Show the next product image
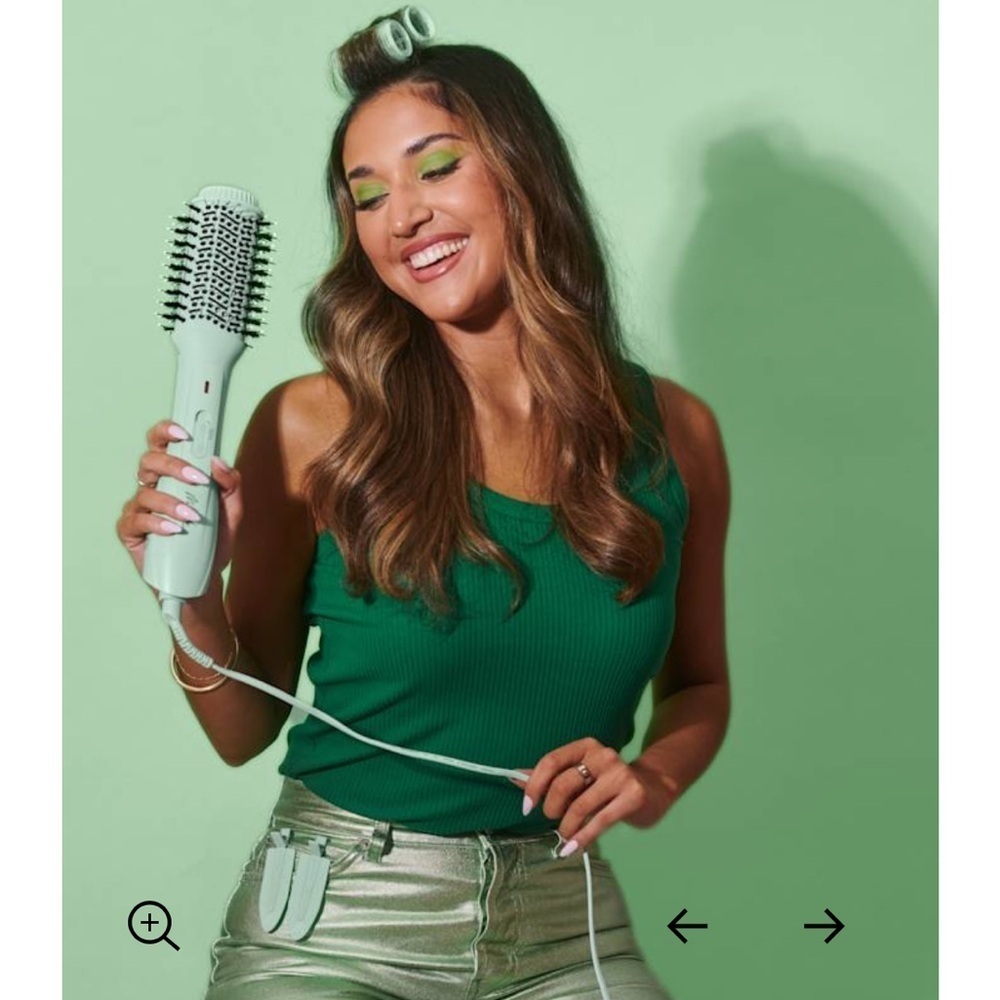Viewport: 1000px width, 1000px height. 824,926
